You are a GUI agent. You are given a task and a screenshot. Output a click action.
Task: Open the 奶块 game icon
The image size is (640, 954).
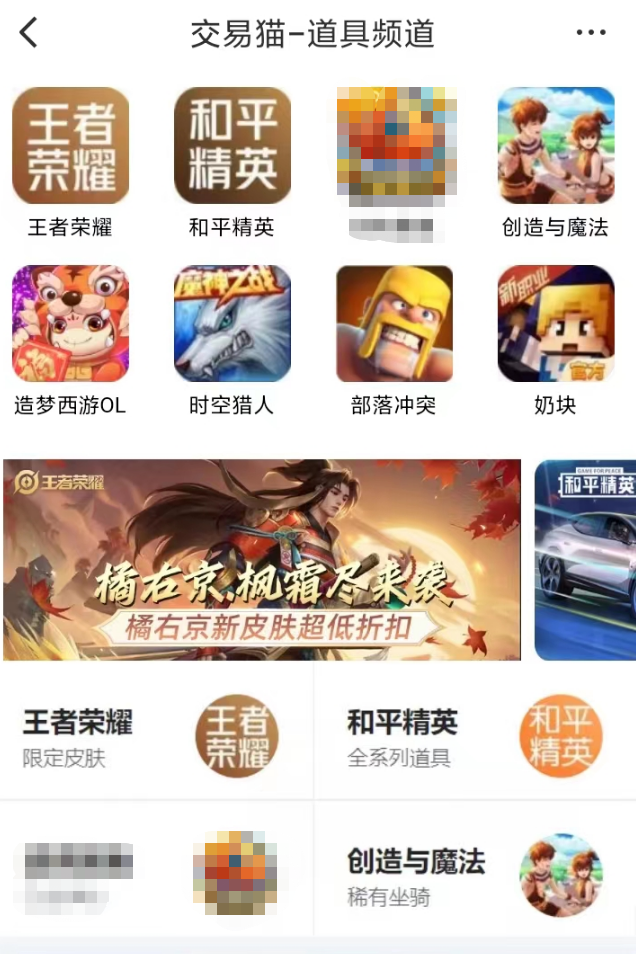556,324
